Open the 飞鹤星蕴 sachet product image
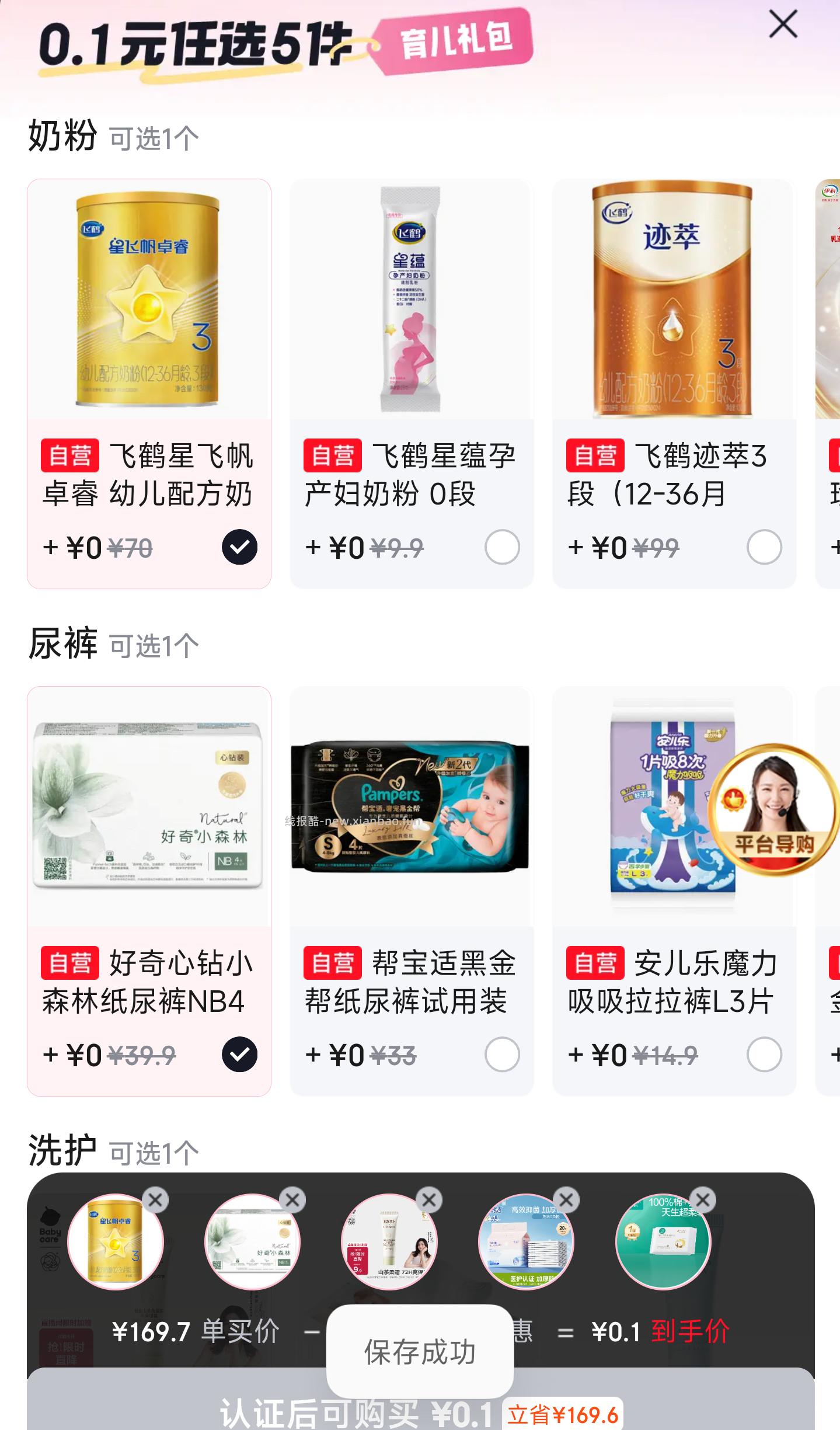Viewport: 840px width, 1430px height. coord(410,299)
